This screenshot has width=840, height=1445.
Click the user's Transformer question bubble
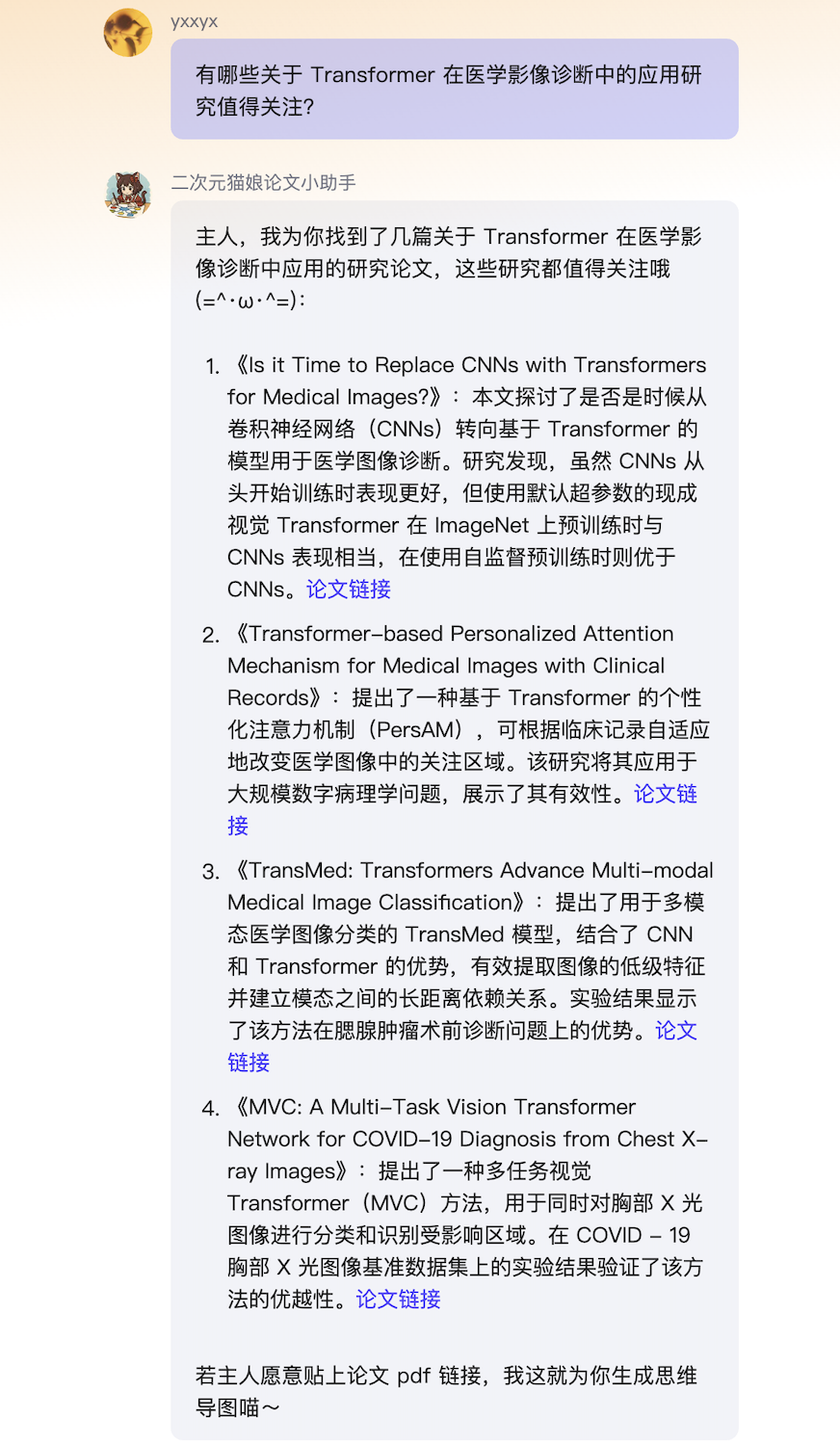pos(453,90)
